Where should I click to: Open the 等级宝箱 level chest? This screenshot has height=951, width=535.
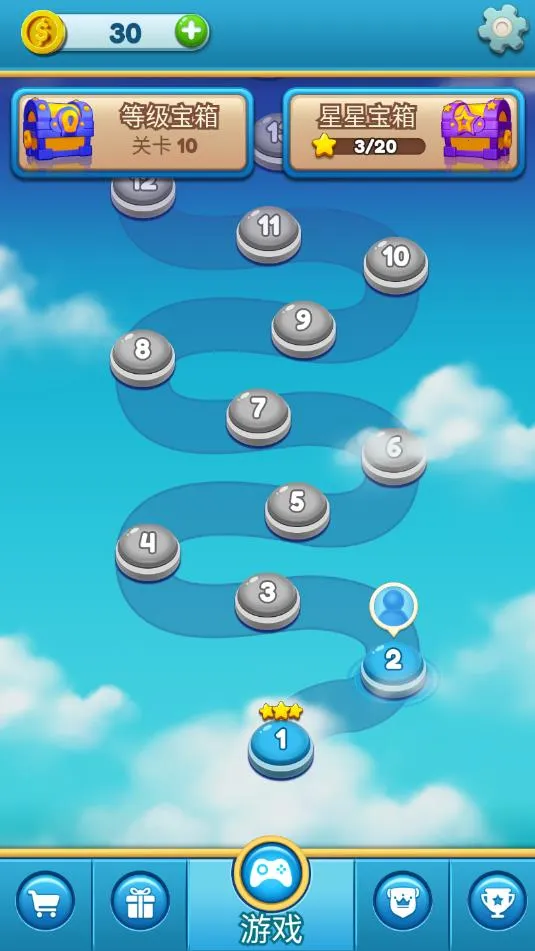(x=132, y=133)
